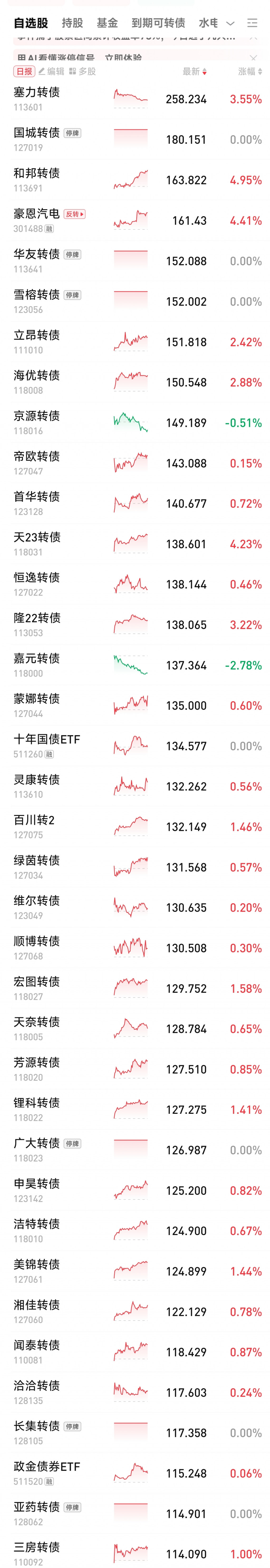This screenshot has width=270, height=1568.
Task: Open the 日报 daily report
Action: click(24, 71)
